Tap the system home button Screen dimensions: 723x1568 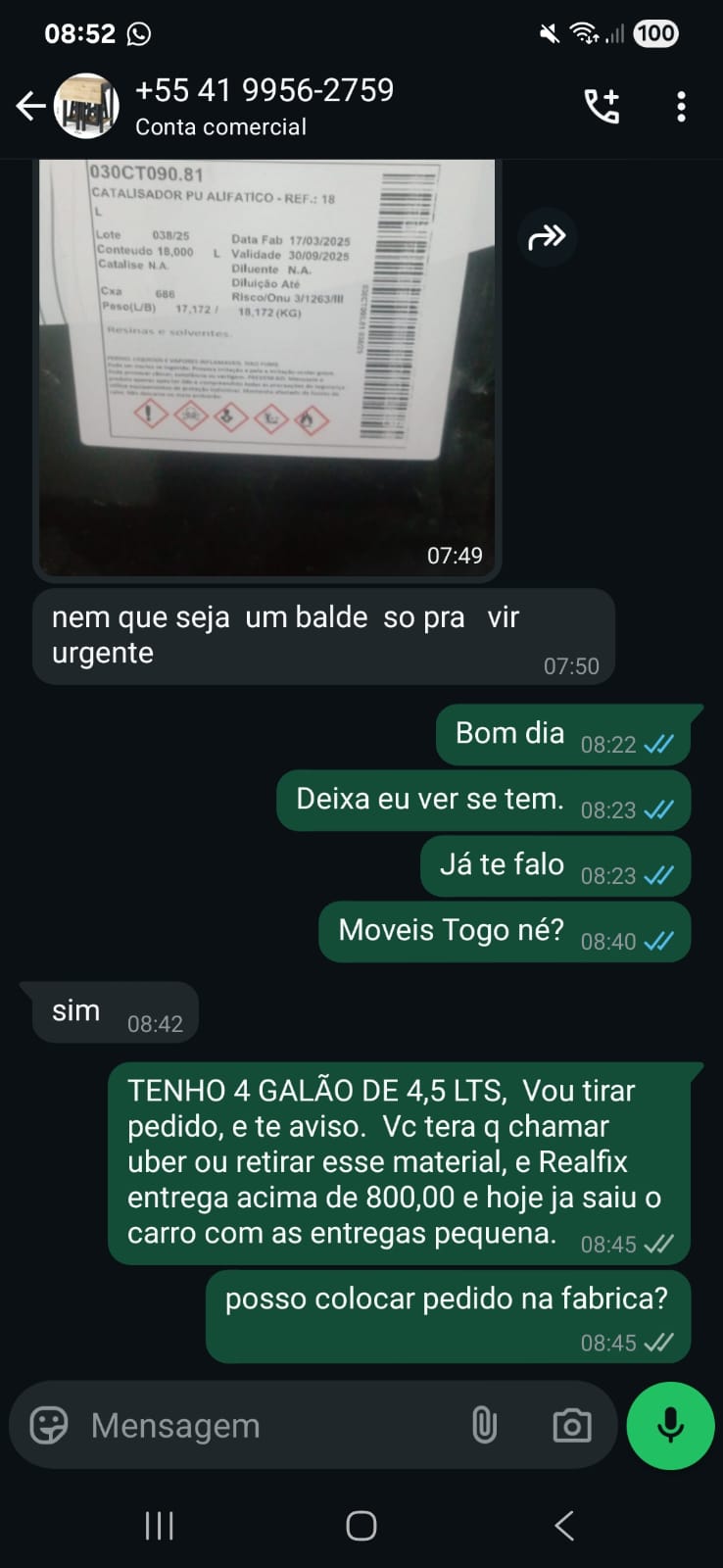[x=361, y=1525]
